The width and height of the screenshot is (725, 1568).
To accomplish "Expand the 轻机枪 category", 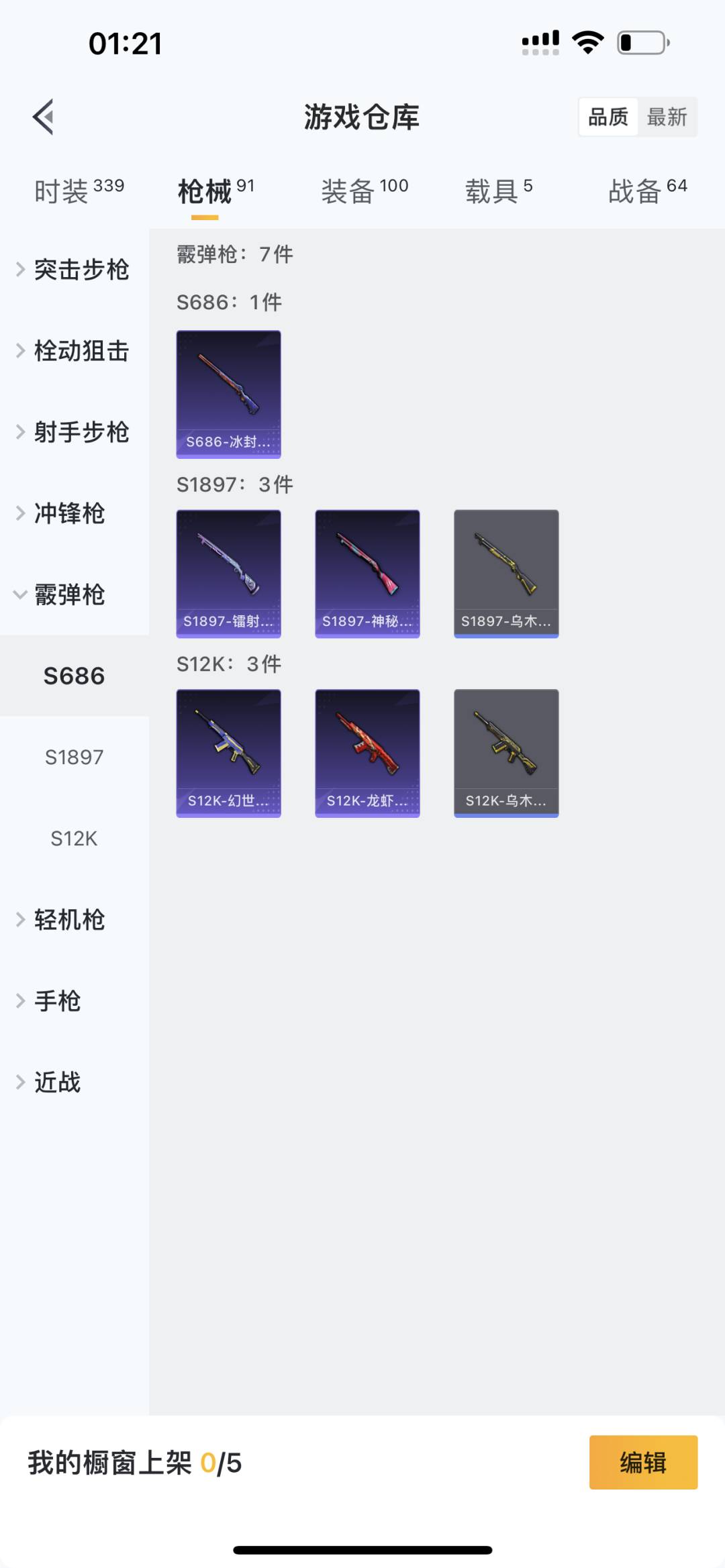I will coord(75,920).
